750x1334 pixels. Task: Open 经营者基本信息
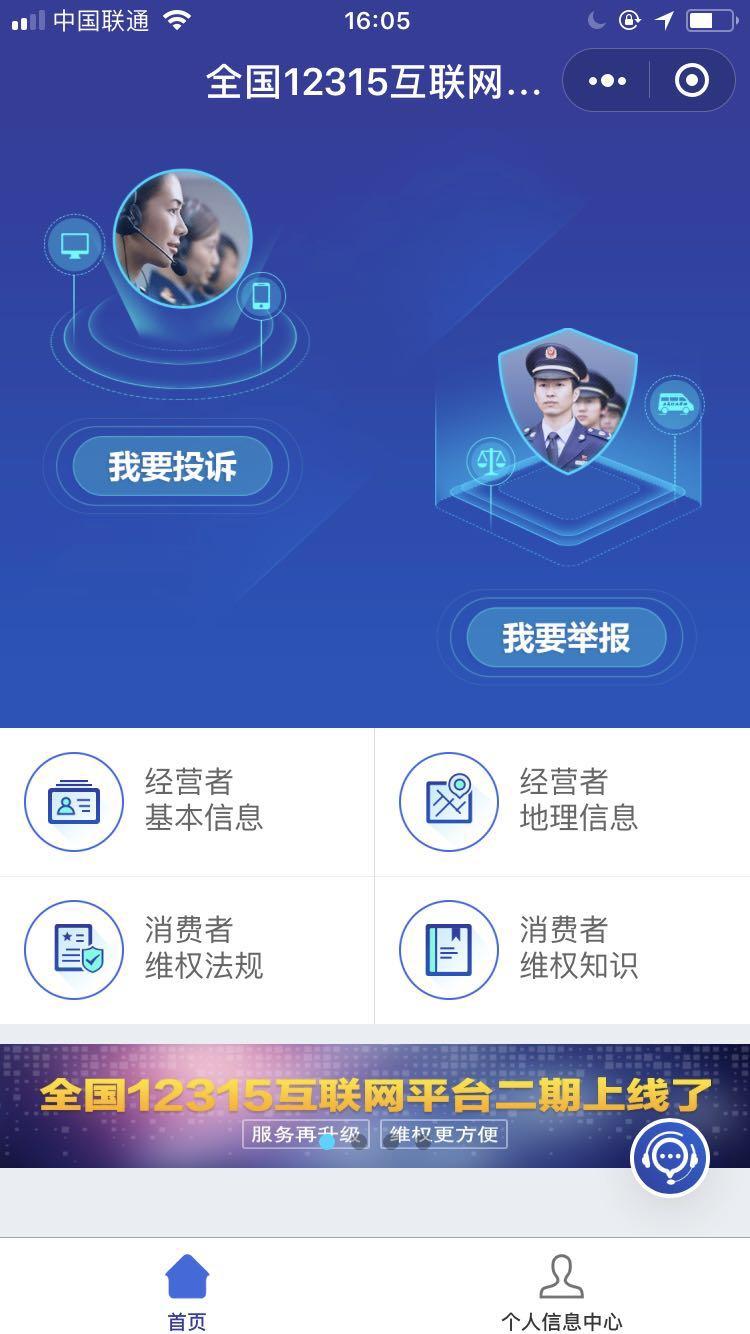[x=187, y=801]
